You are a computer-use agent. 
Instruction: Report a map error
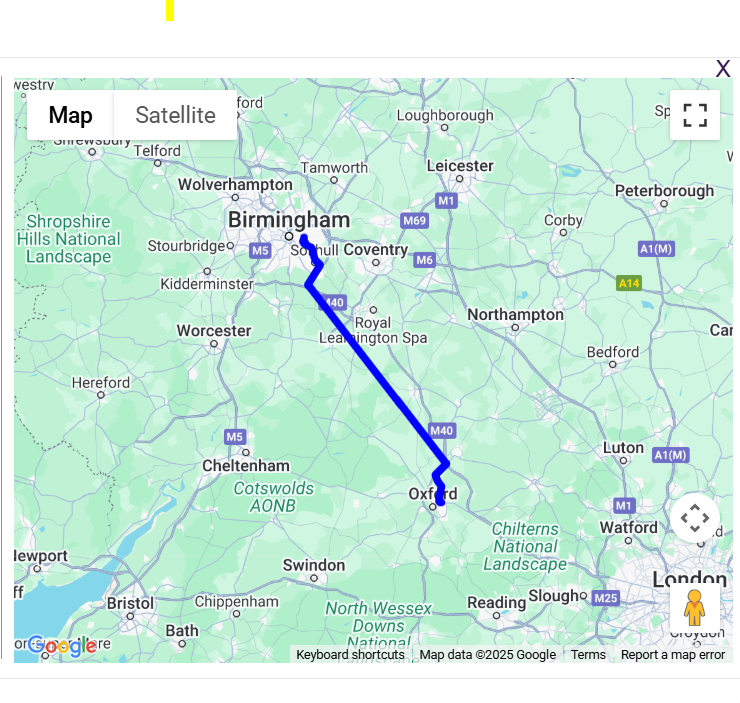[672, 655]
